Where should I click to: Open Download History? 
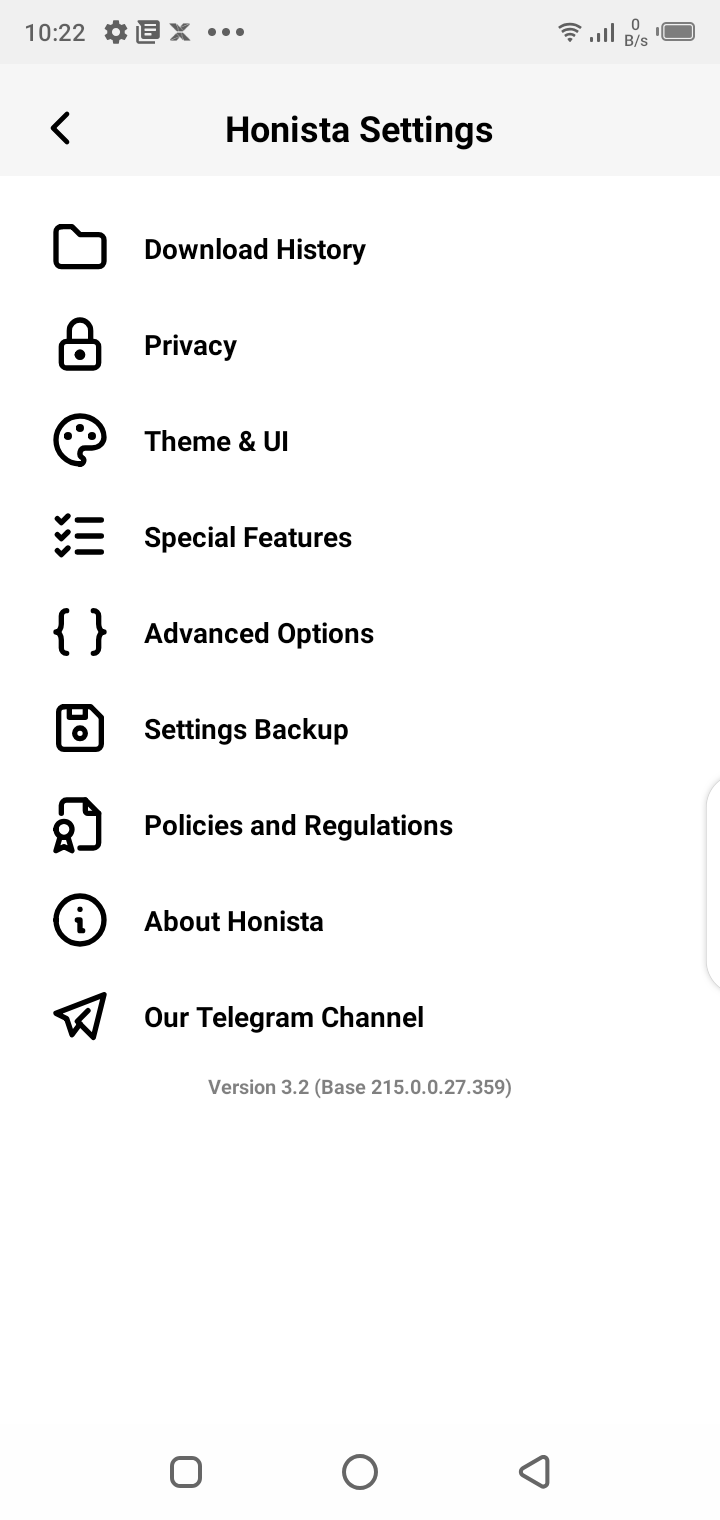coord(254,249)
